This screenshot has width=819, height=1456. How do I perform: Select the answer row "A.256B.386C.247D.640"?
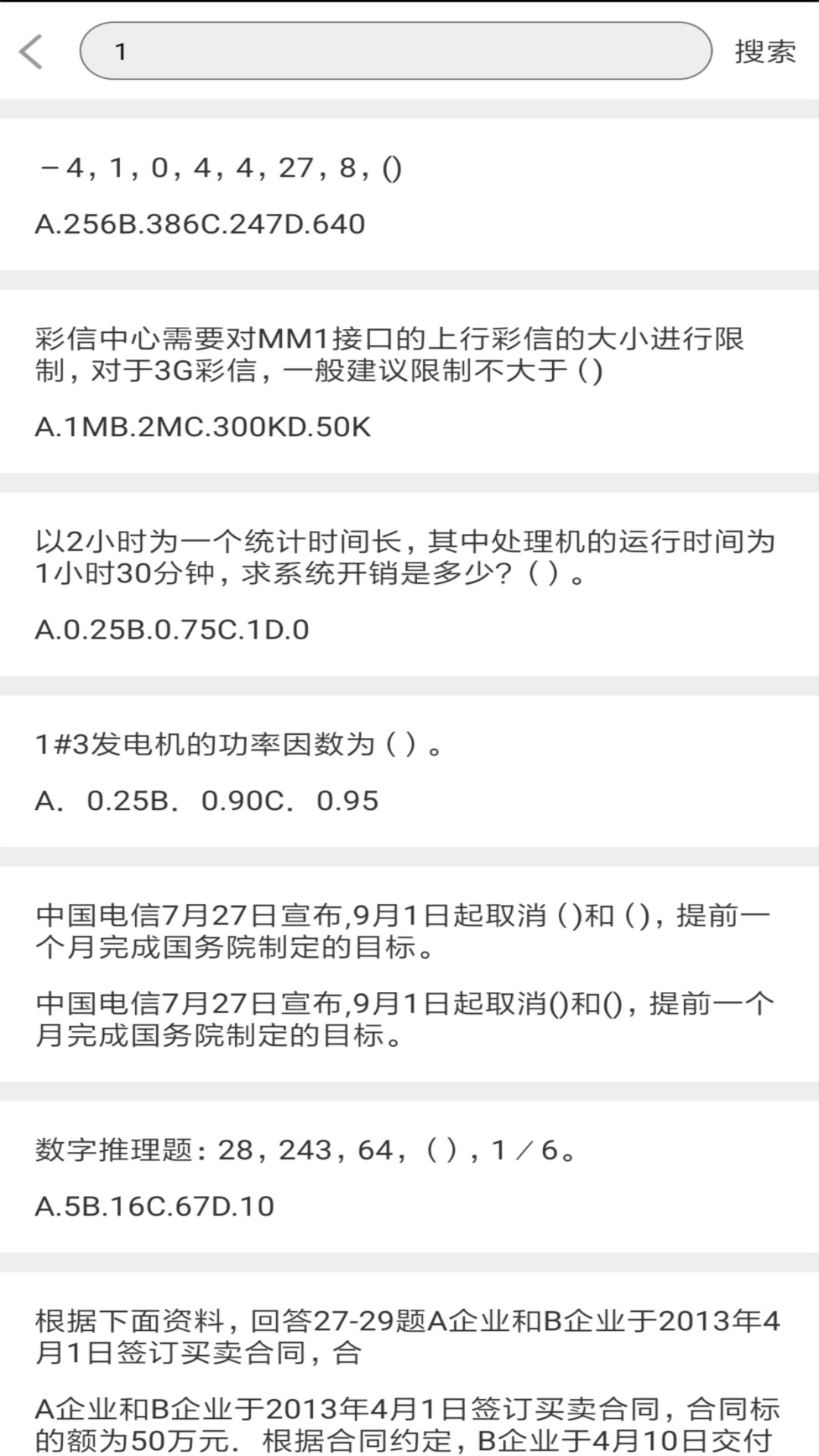pyautogui.click(x=199, y=224)
